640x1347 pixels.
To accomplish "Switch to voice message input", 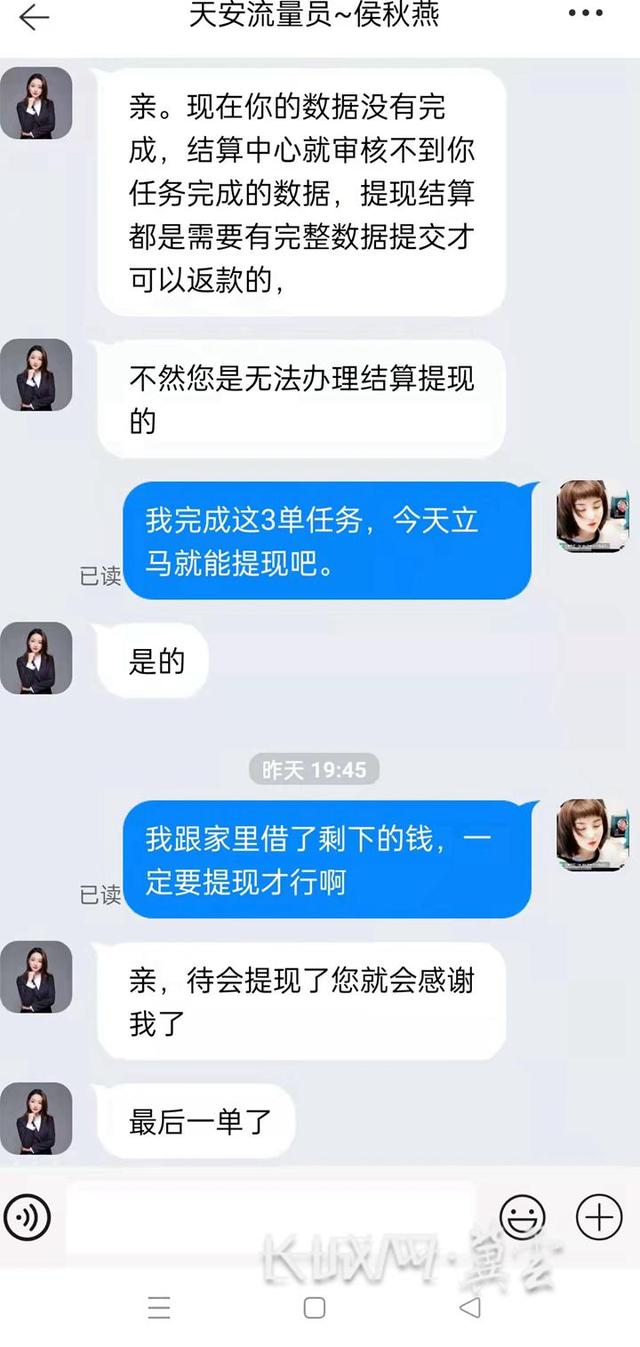I will [x=27, y=1216].
